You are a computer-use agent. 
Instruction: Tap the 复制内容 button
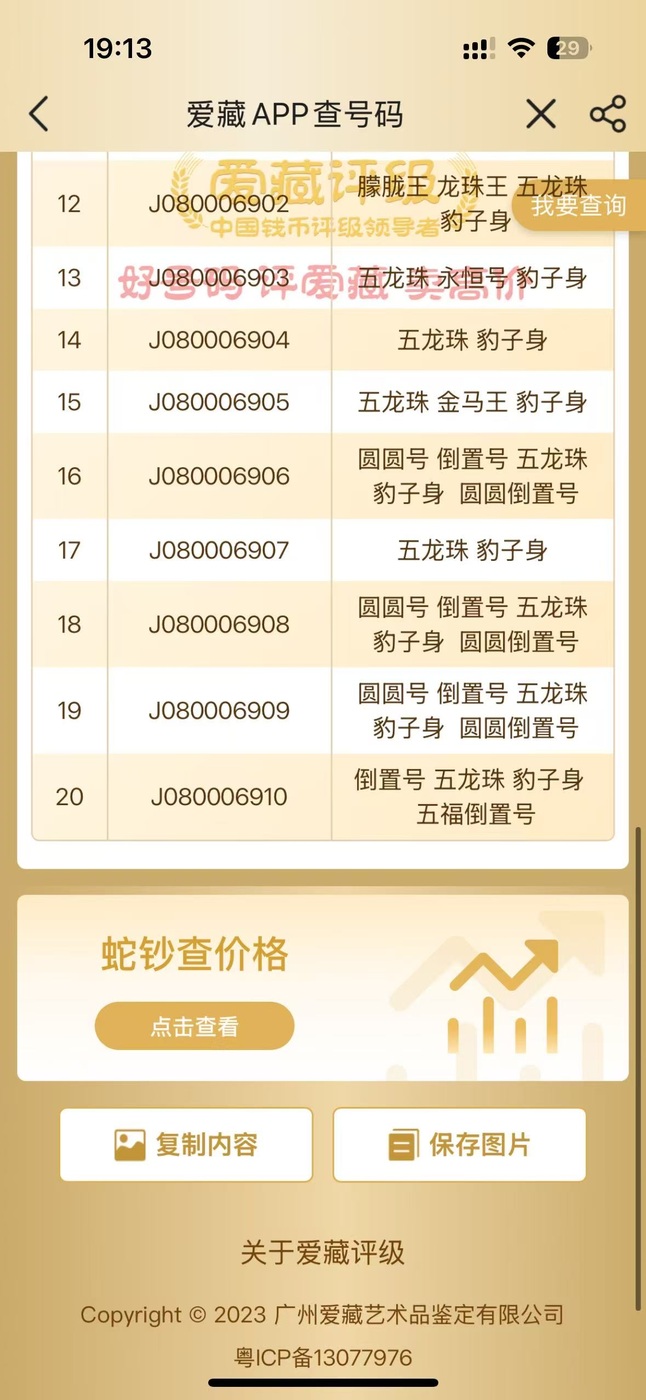186,1145
